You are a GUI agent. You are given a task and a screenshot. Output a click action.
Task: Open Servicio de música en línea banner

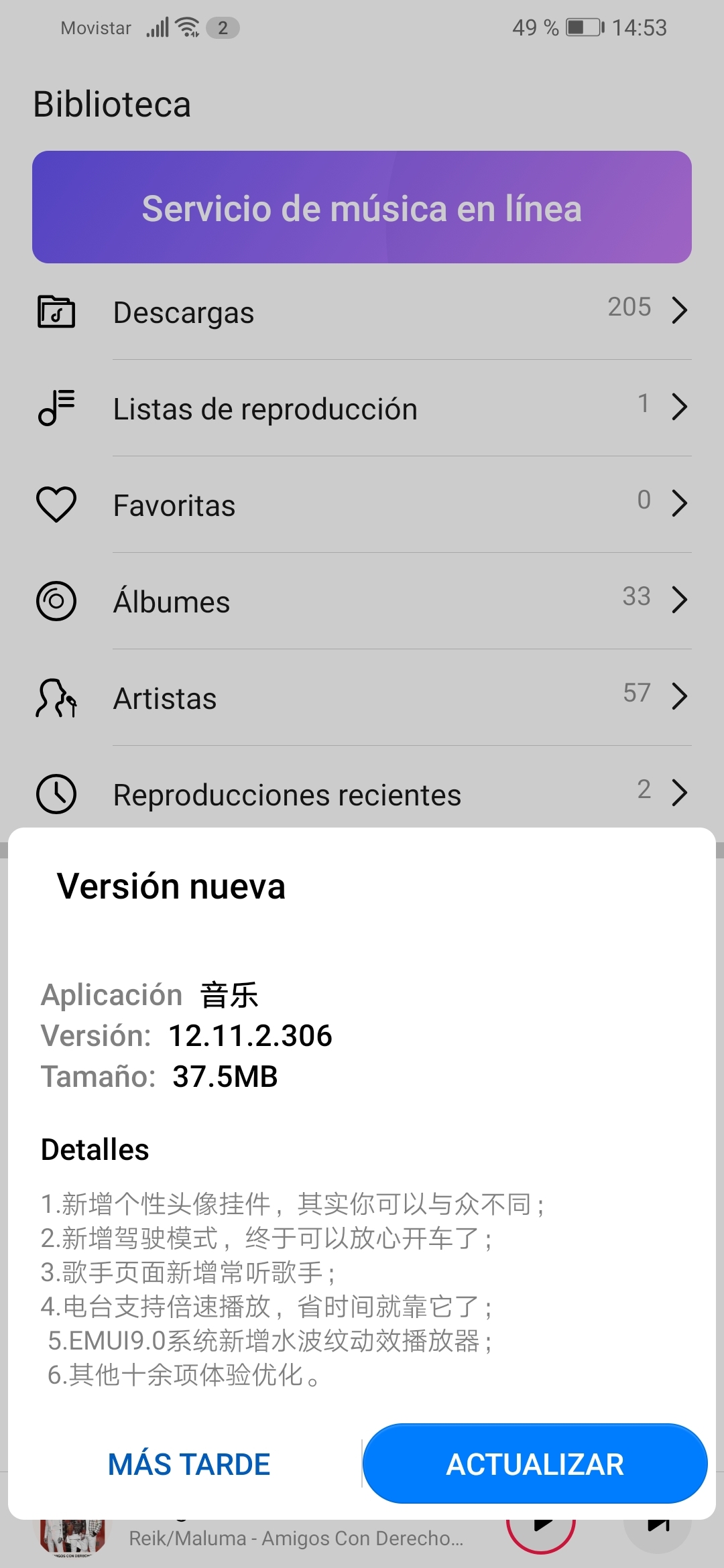(362, 208)
